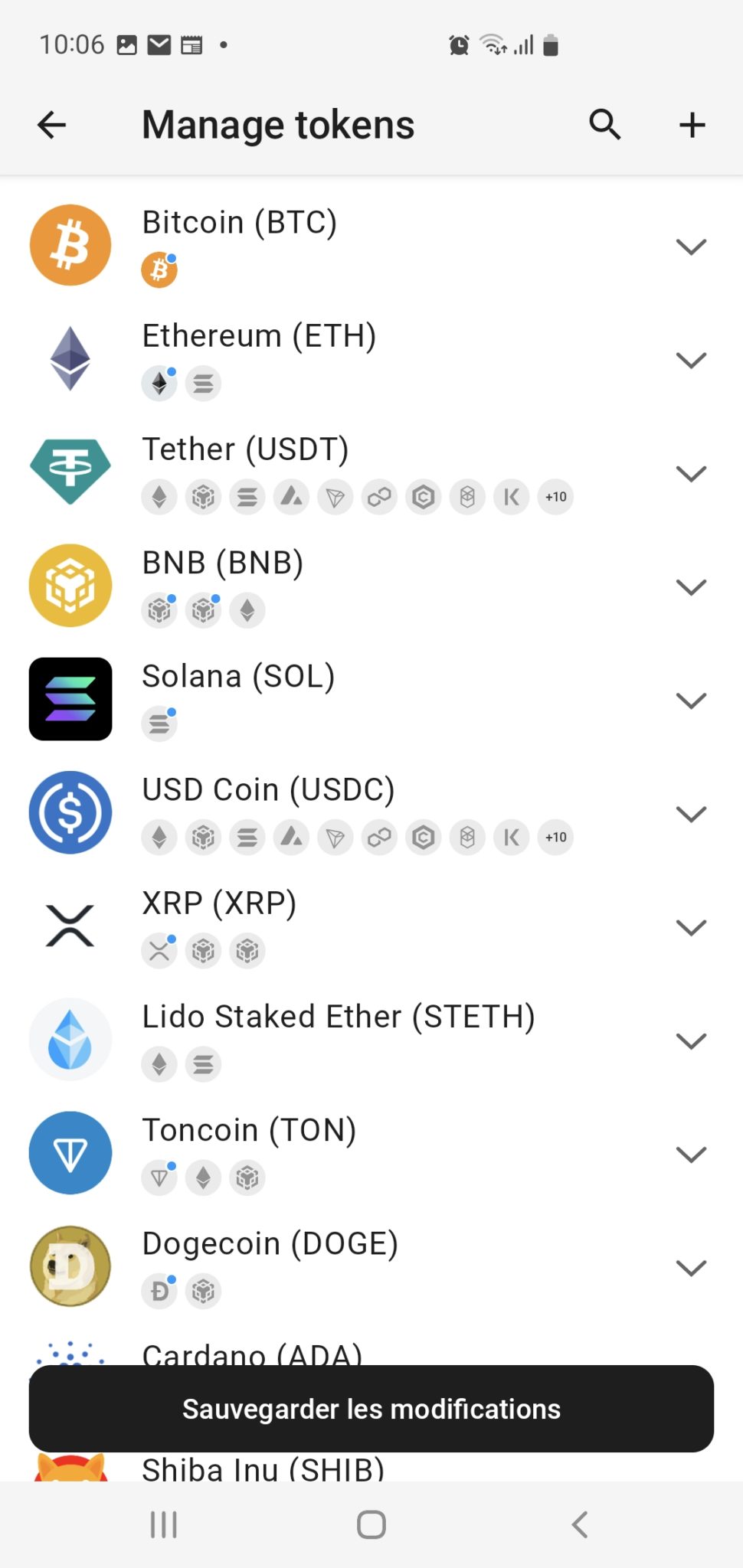Open the recent apps view
The image size is (743, 1568).
click(x=163, y=1524)
